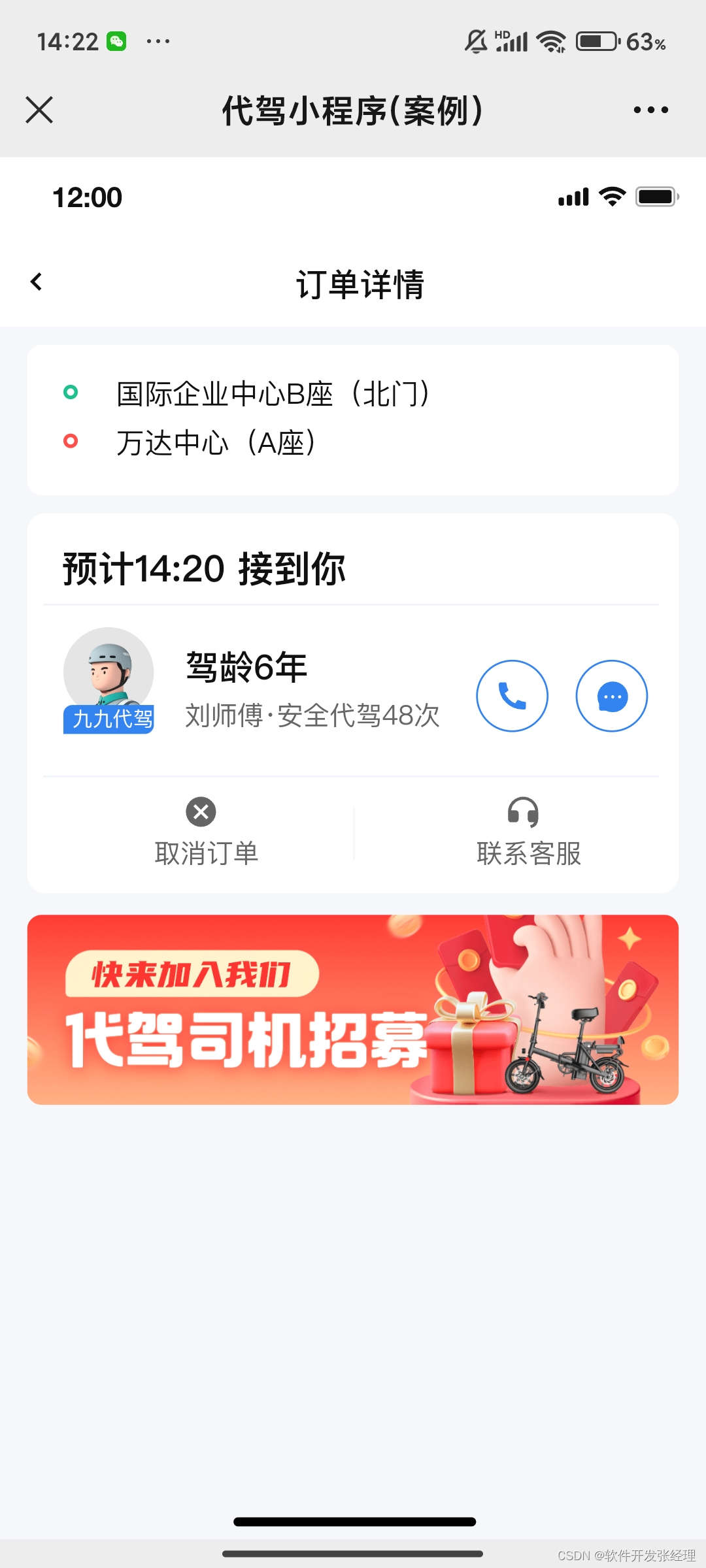This screenshot has height=1568, width=706.
Task: Open the mini program overflow menu
Action: pos(650,110)
